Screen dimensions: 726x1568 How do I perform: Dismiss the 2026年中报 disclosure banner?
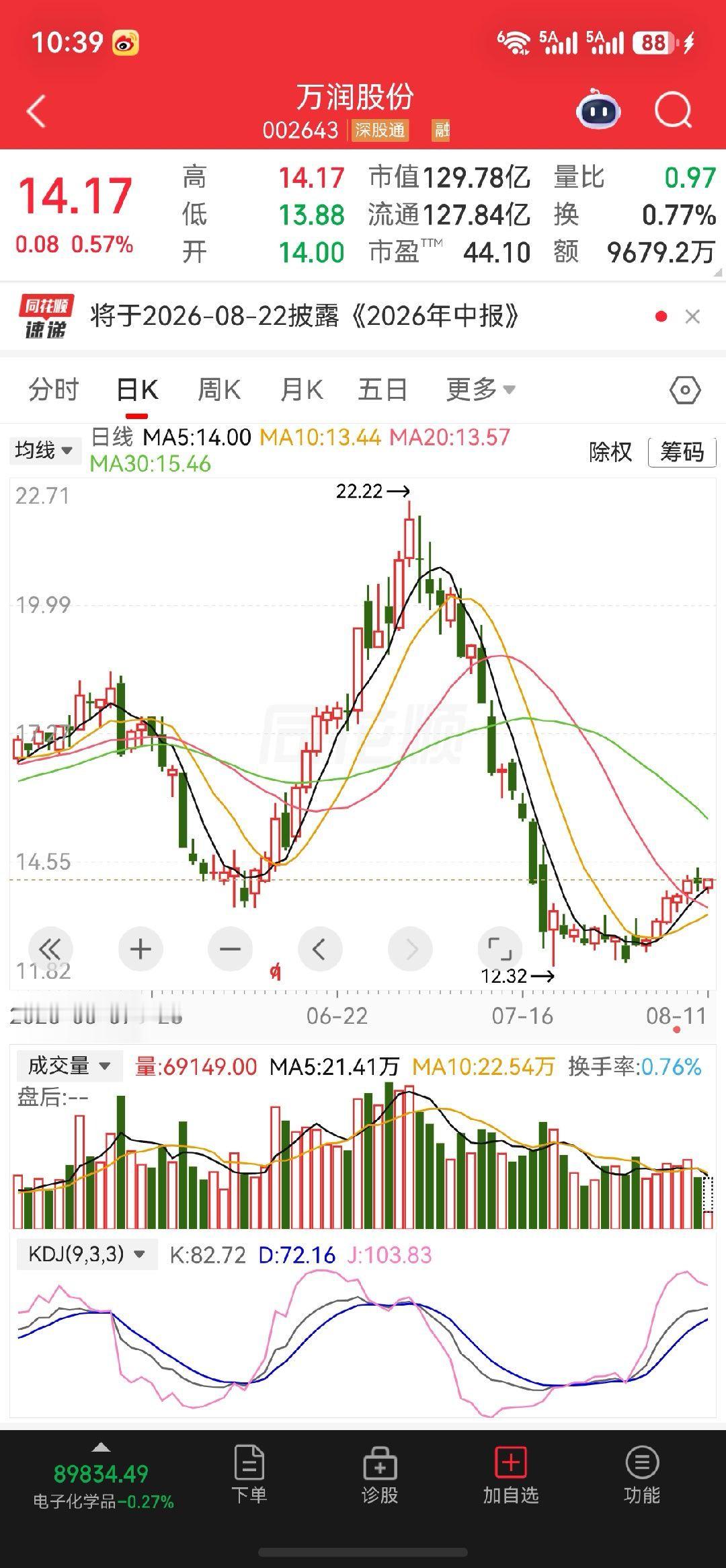(692, 317)
